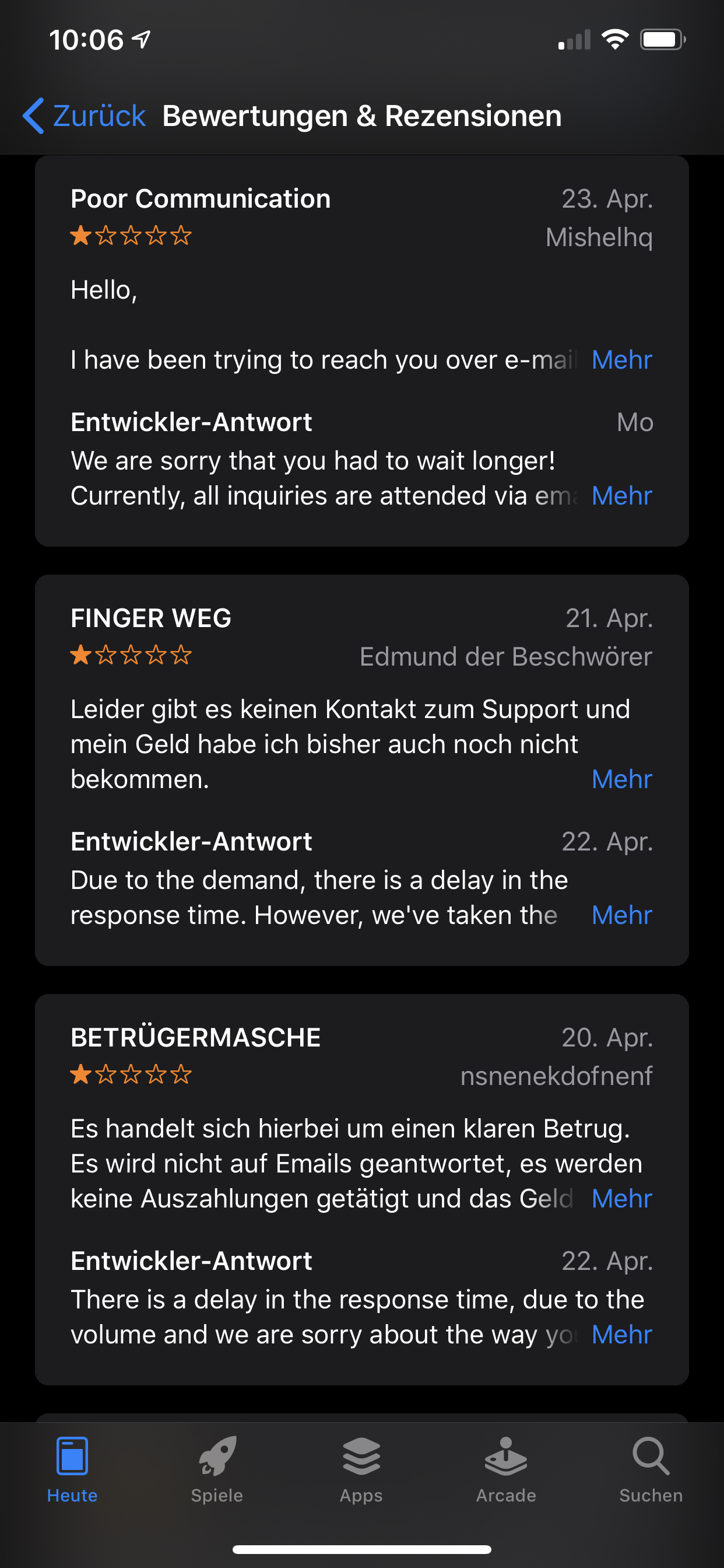Expand developer reply under FINGER WEG review

coord(622,915)
